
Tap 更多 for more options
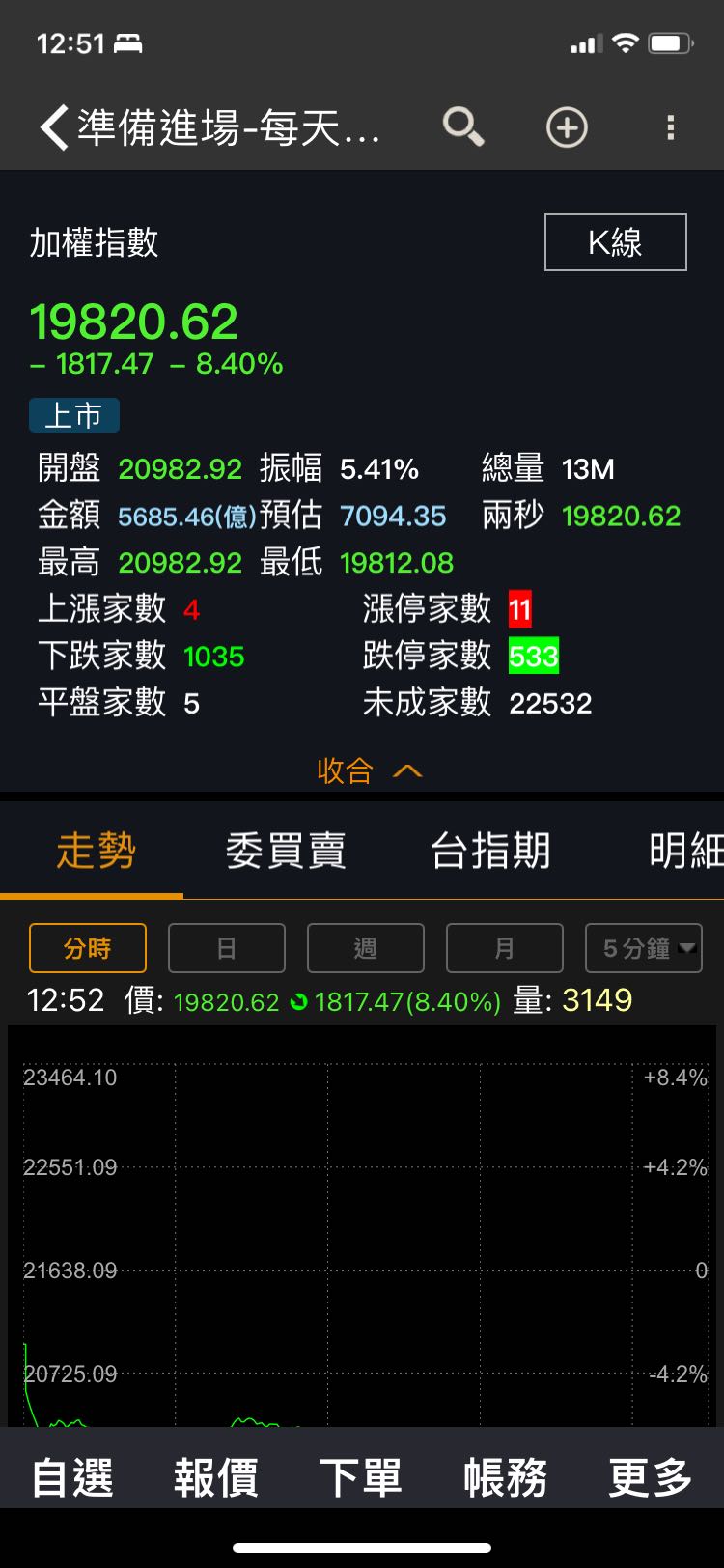tap(647, 1477)
